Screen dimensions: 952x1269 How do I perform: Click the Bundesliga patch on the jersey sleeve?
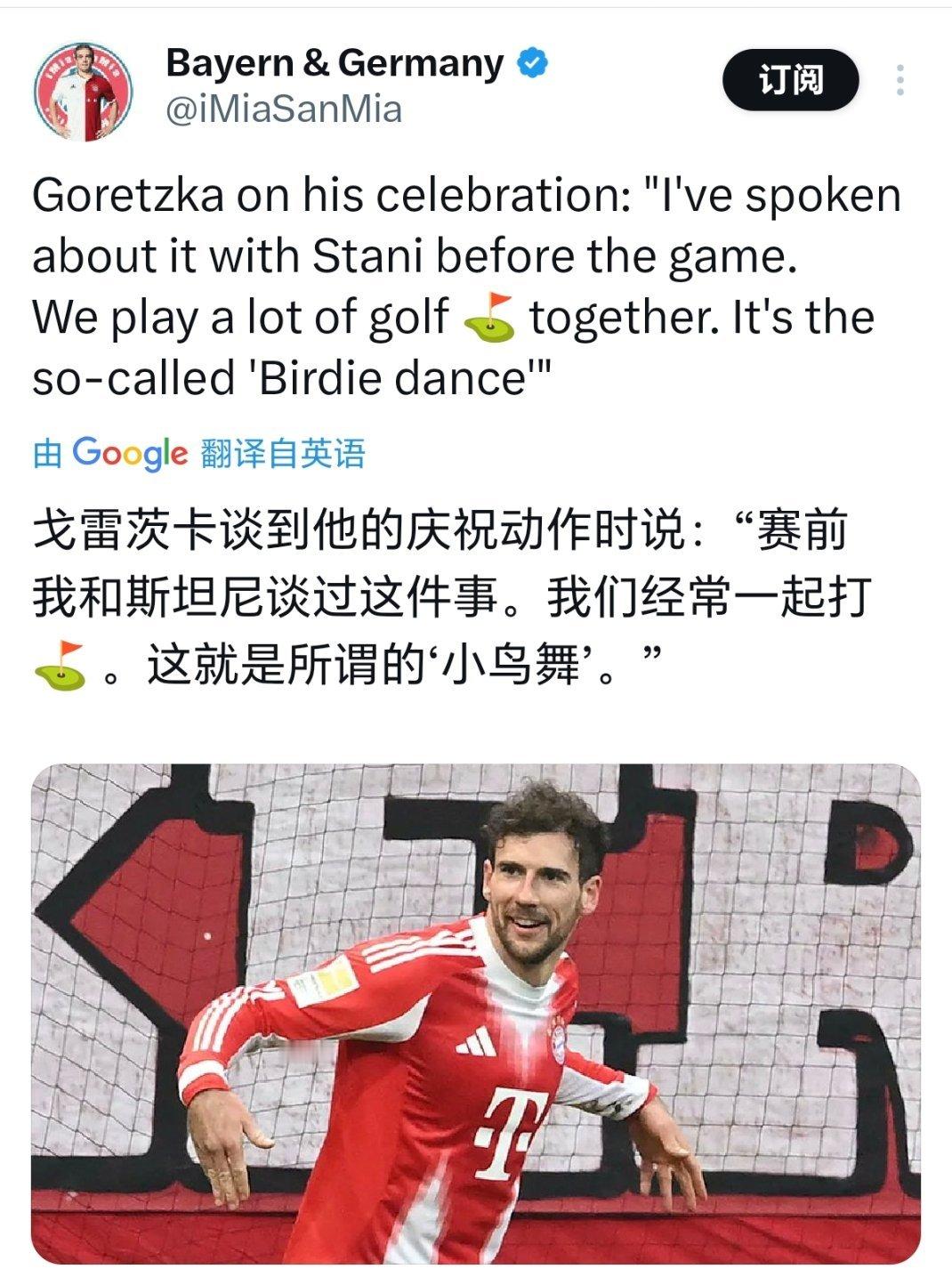coord(321,979)
